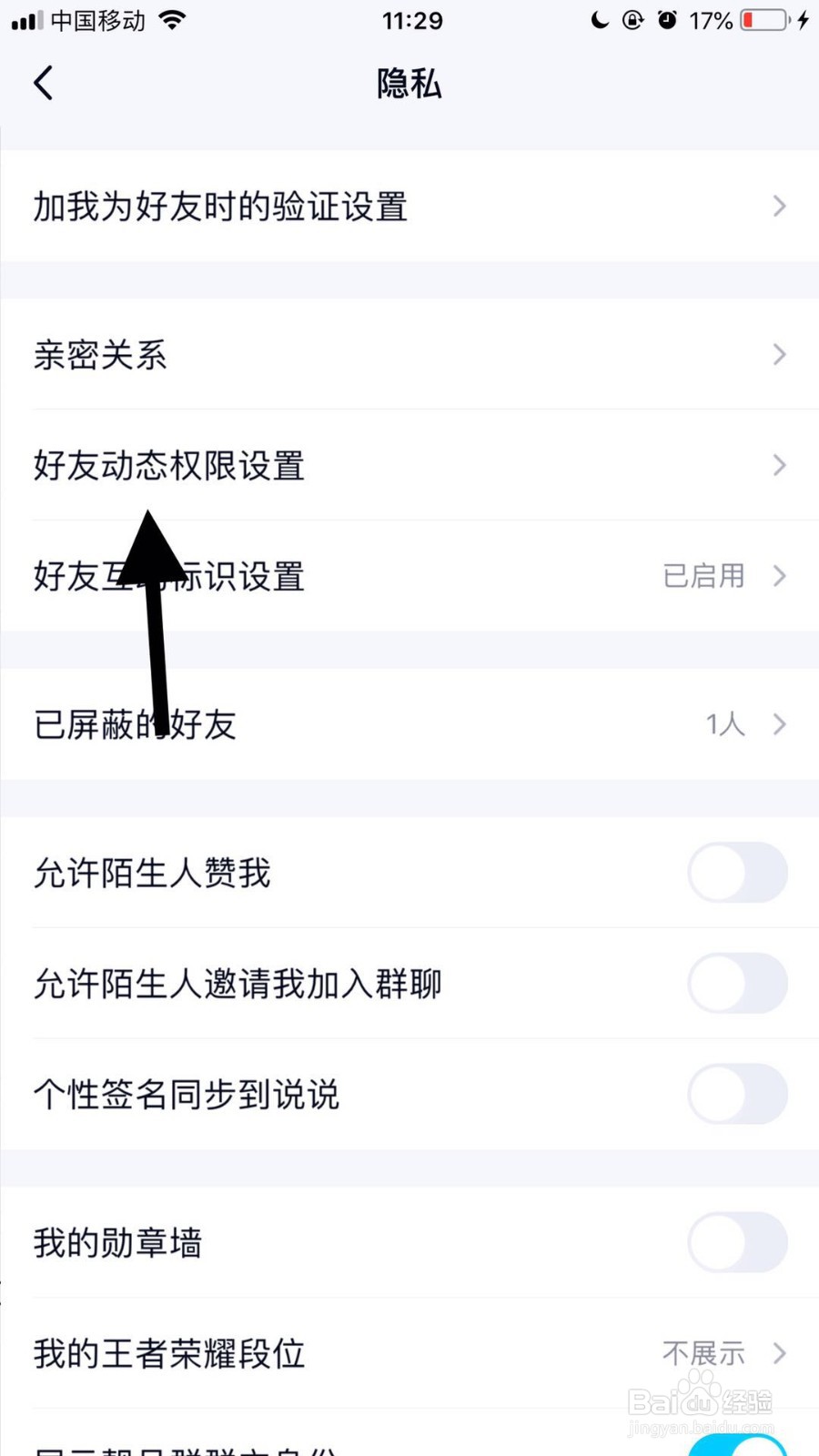Screen dimensions: 819x1456
Task: Tap the orientation lock icon in status bar
Action: tap(633, 20)
